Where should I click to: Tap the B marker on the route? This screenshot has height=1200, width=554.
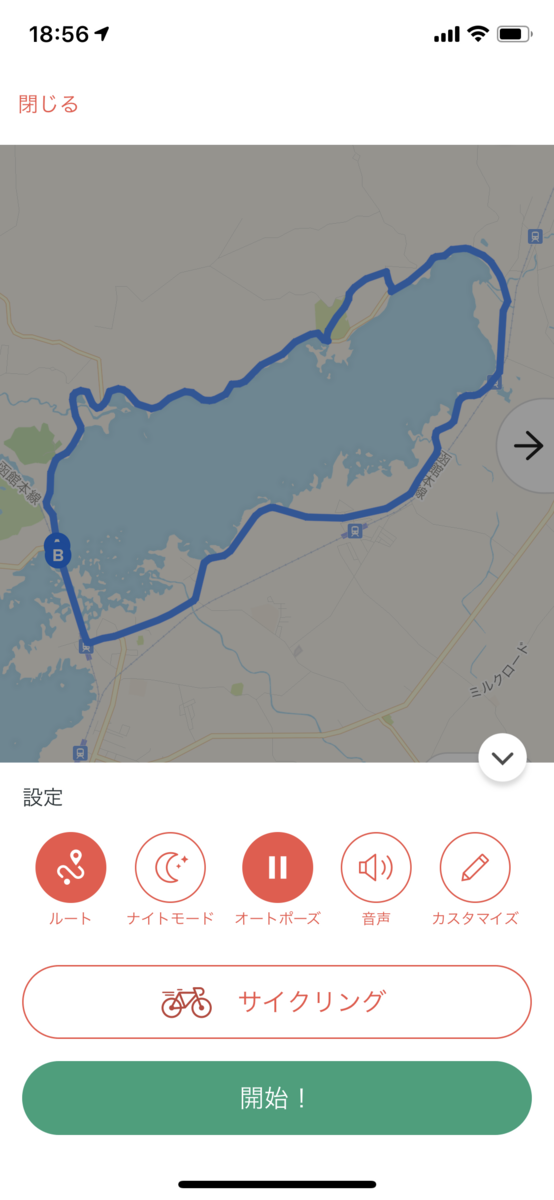coord(58,551)
